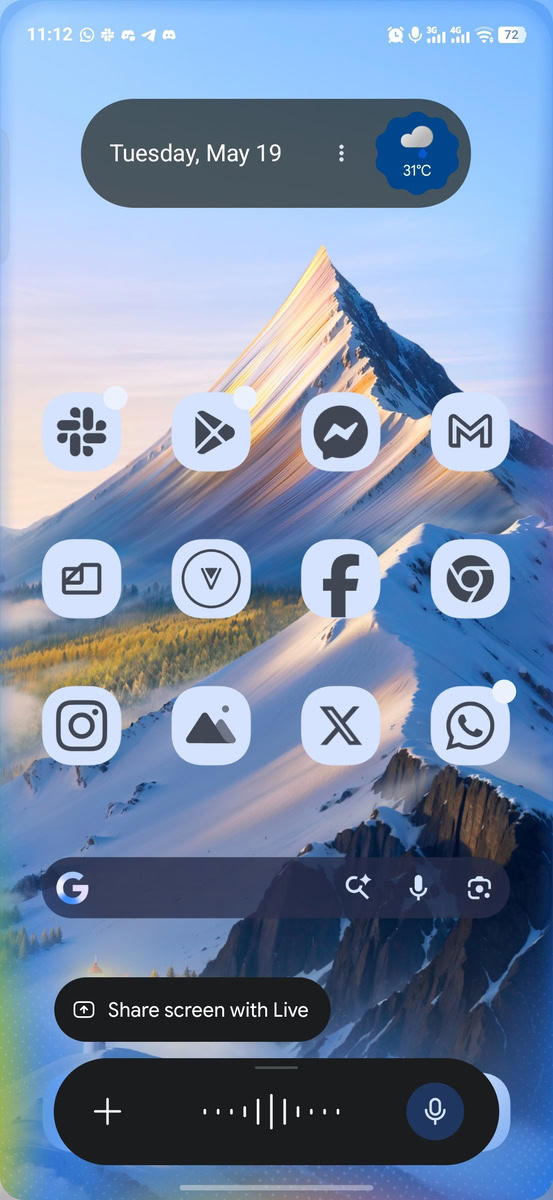Start voice search in the Google bar
Image resolution: width=553 pixels, height=1200 pixels.
click(x=419, y=888)
